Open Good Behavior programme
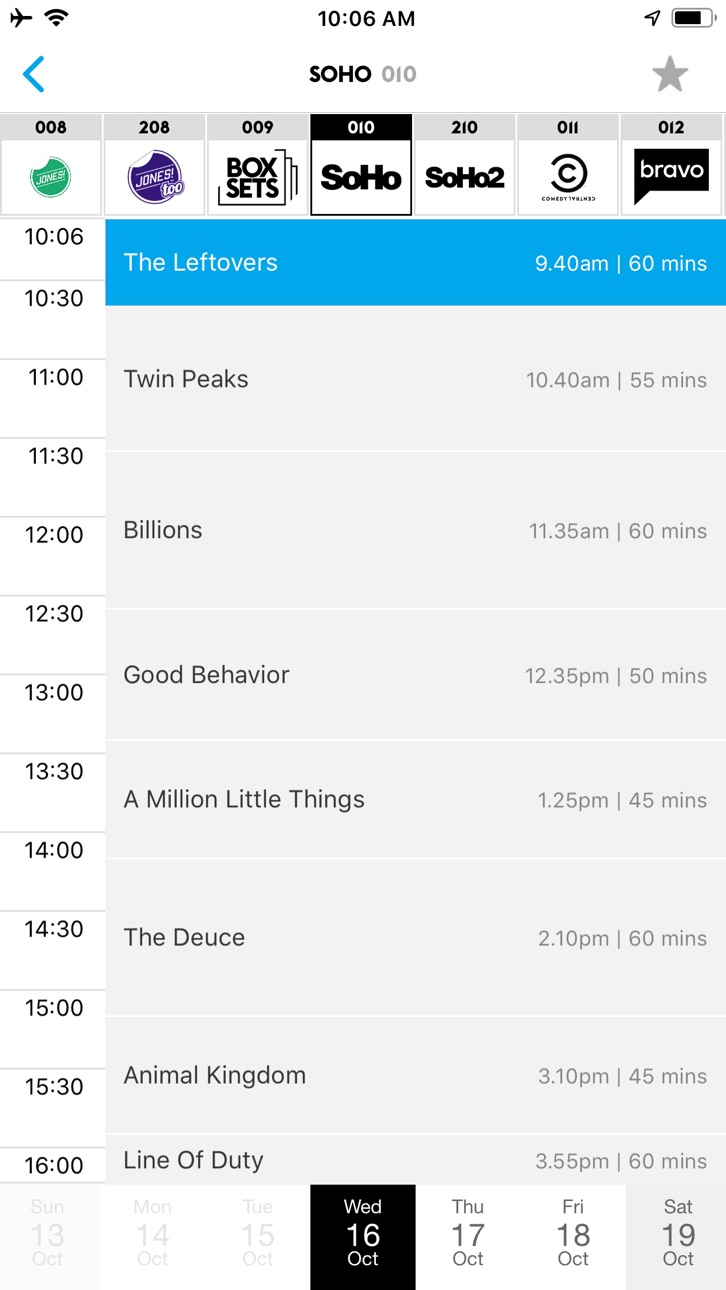Screen dimensions: 726x1290 click(415, 675)
